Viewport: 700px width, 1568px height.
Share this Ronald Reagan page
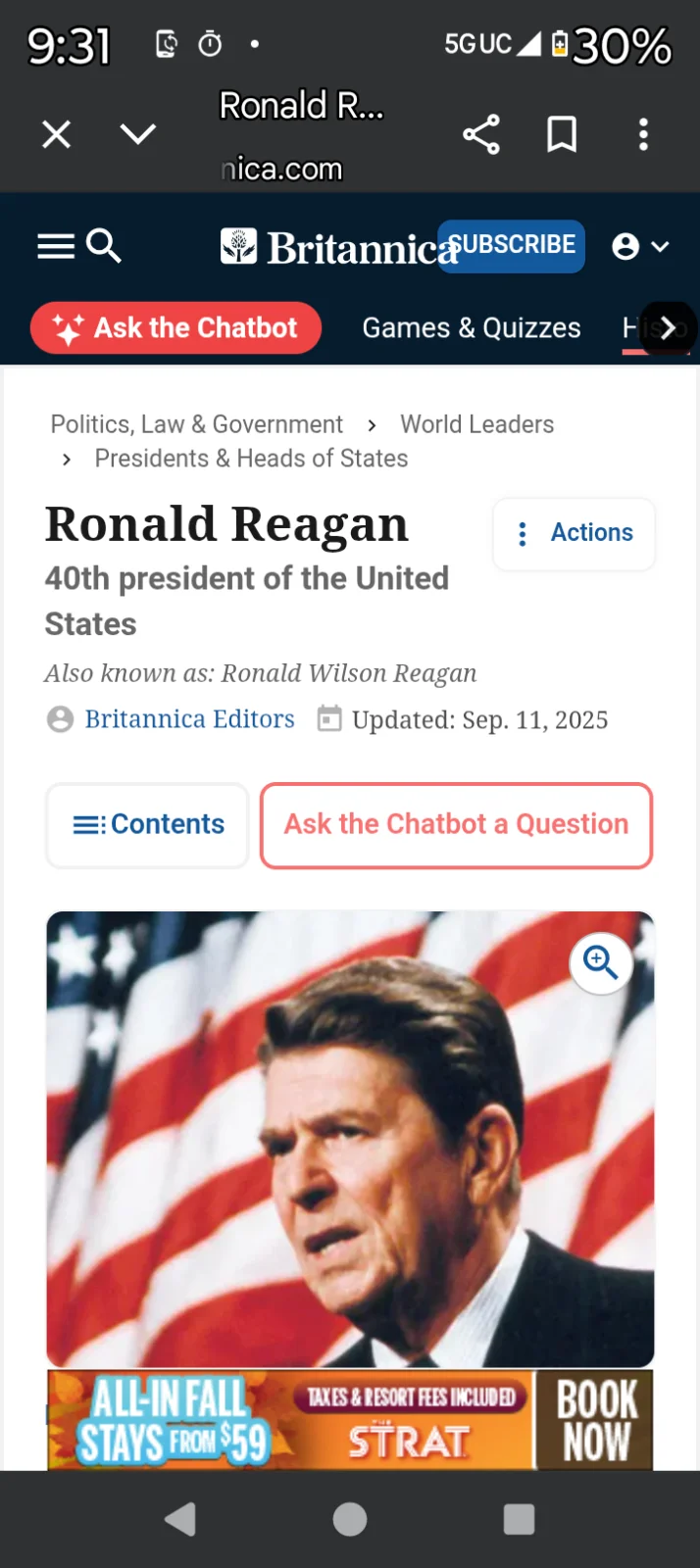click(481, 134)
